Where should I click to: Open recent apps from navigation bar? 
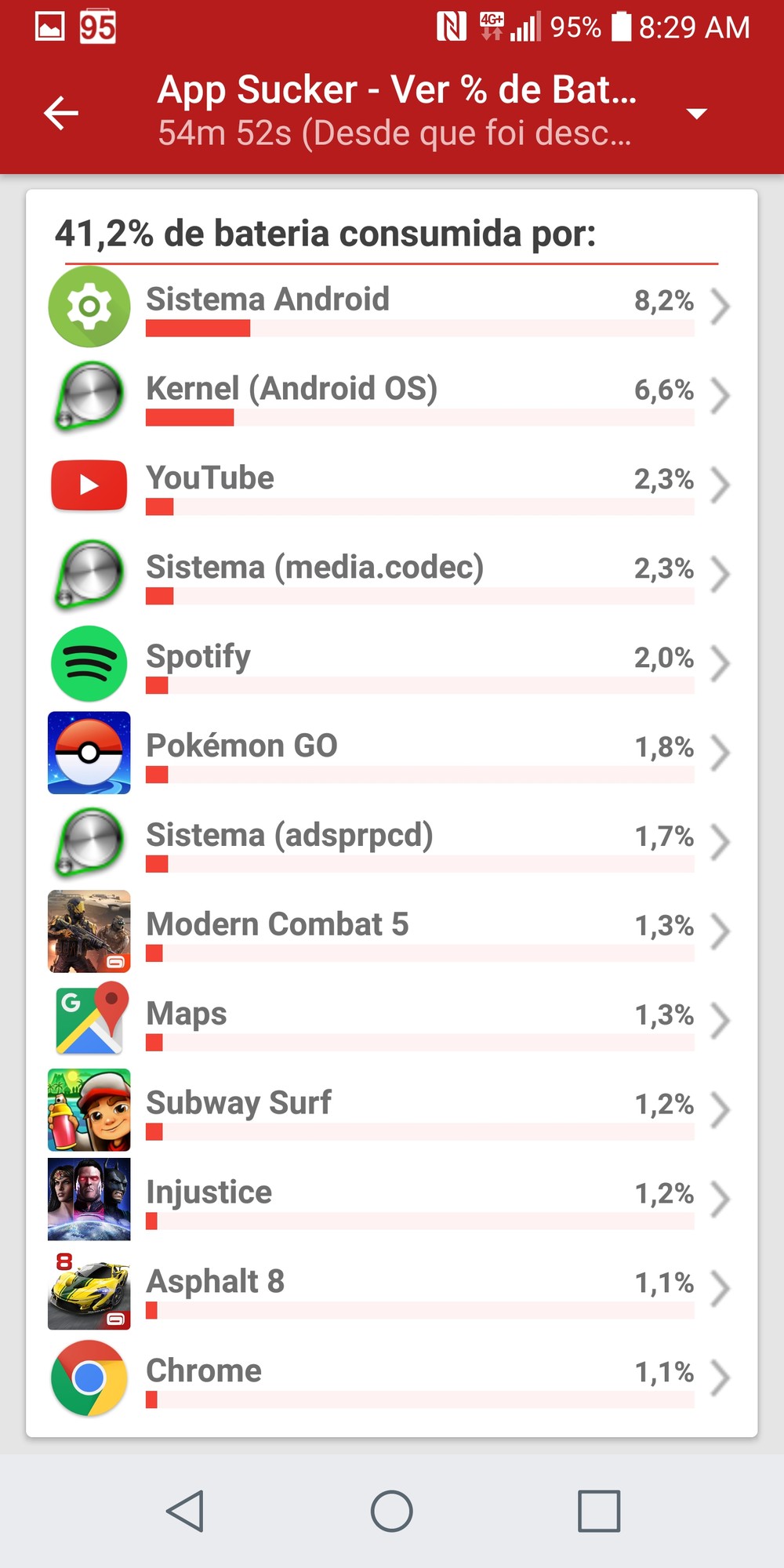click(x=599, y=1511)
